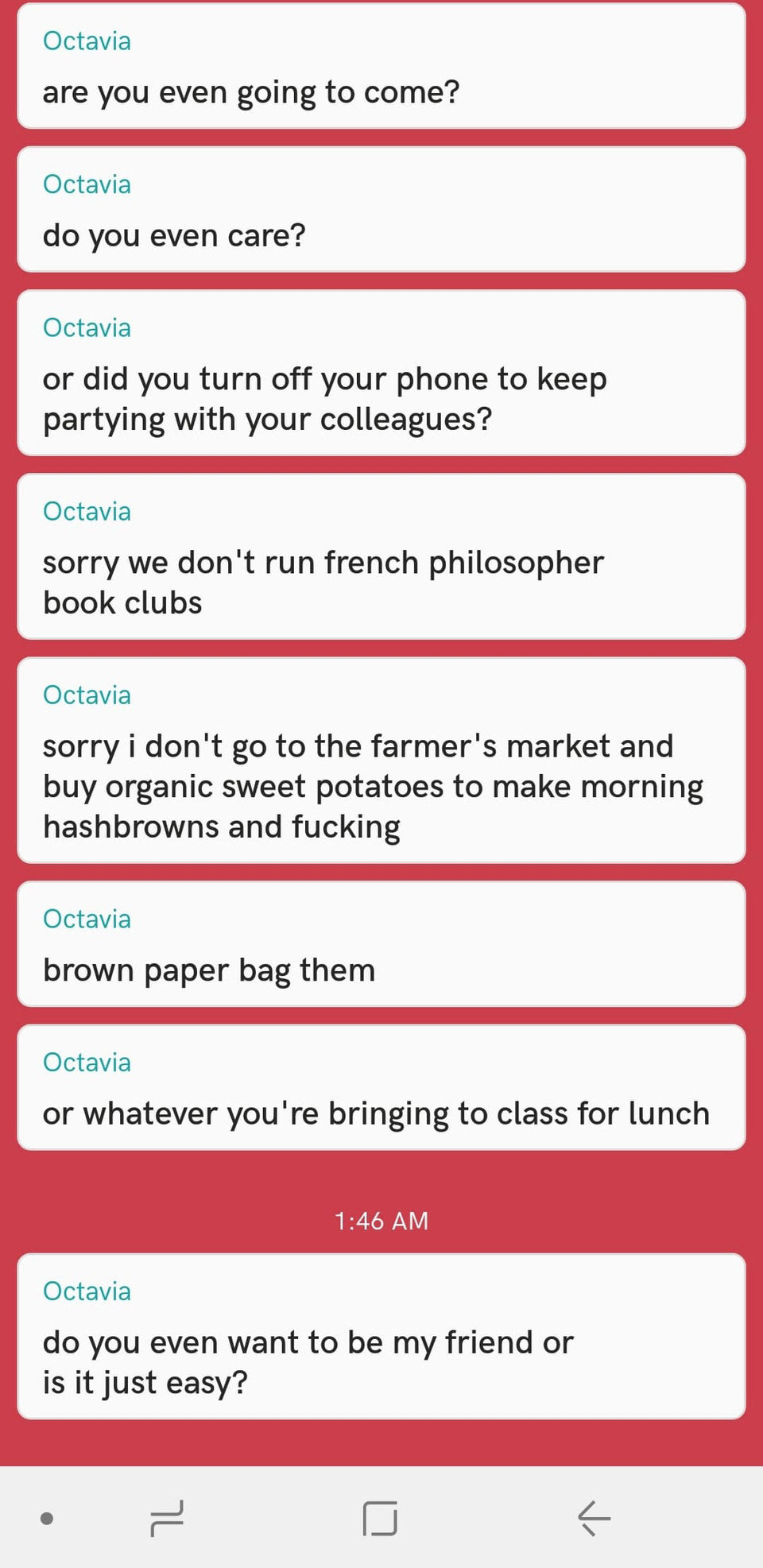Go back using the navigation bar arrow
Screen dimensions: 763x1568
pyautogui.click(x=594, y=1518)
